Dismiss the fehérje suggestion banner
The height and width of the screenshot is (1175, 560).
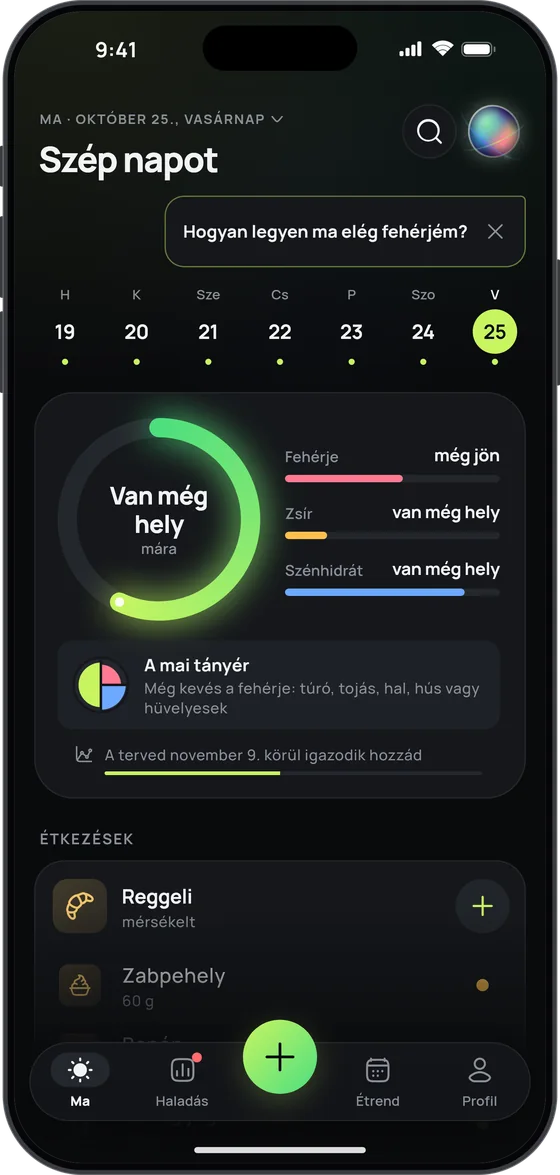495,232
